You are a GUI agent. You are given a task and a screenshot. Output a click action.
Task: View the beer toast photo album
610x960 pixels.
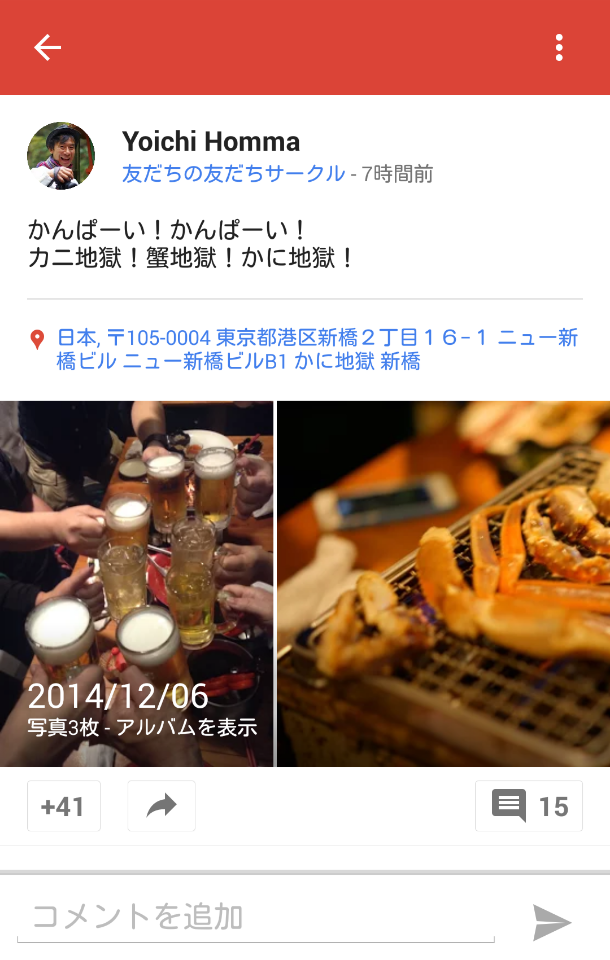coord(136,584)
